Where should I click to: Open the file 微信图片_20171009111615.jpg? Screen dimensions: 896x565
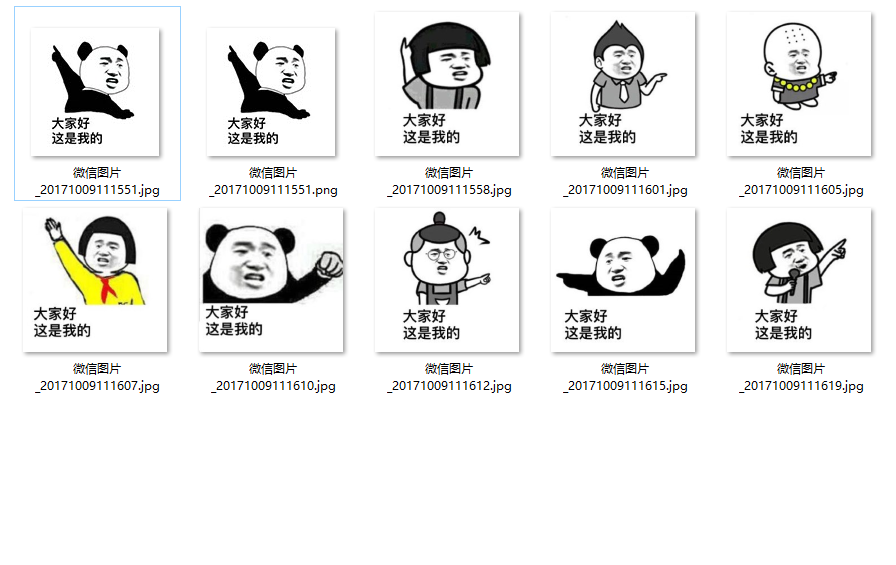(x=623, y=280)
